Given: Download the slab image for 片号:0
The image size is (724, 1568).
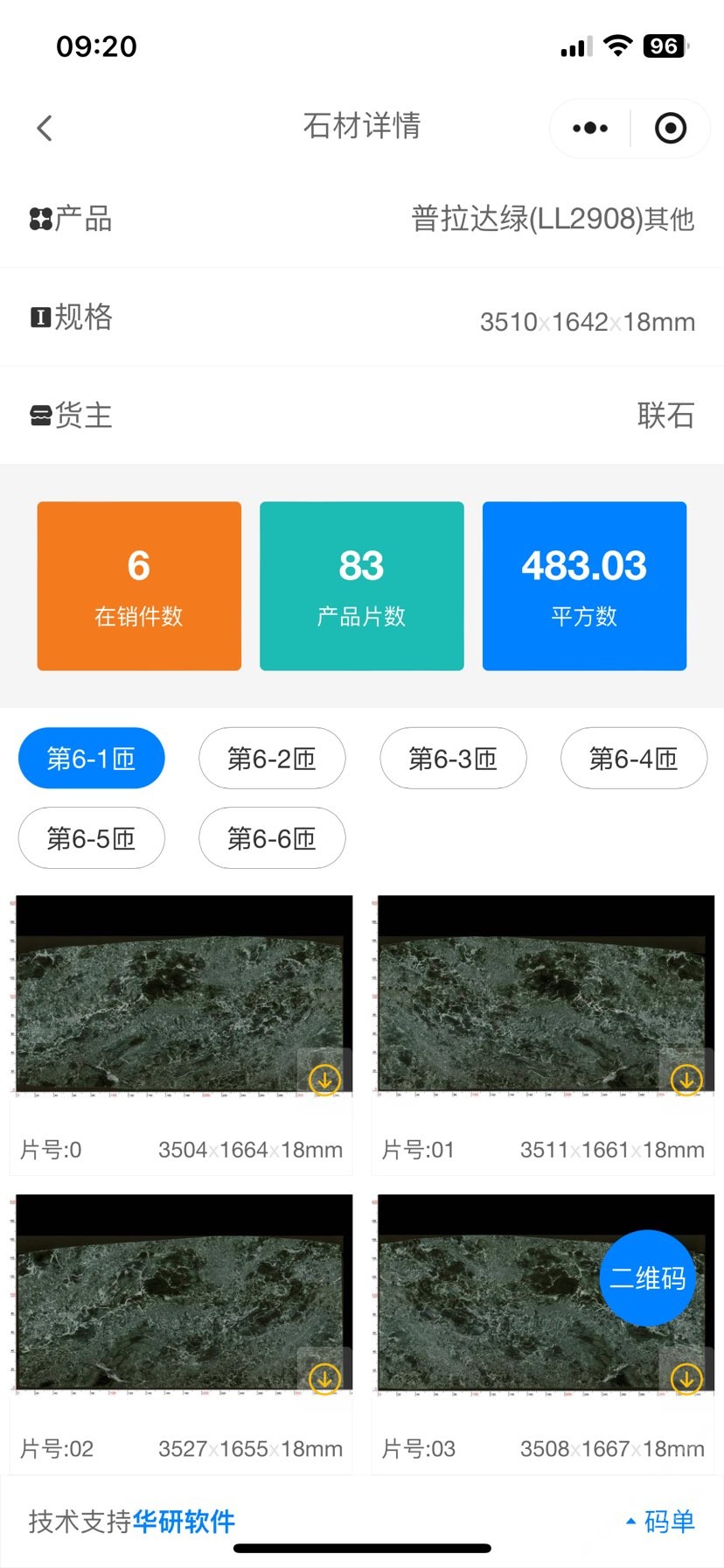Looking at the screenshot, I should pyautogui.click(x=324, y=1080).
